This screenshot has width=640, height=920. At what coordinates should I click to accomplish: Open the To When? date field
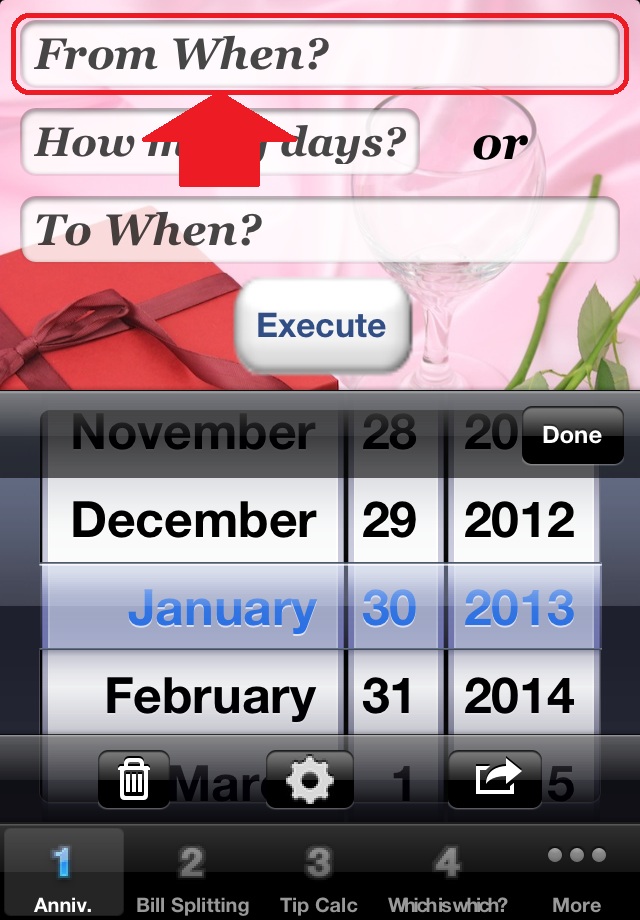319,230
